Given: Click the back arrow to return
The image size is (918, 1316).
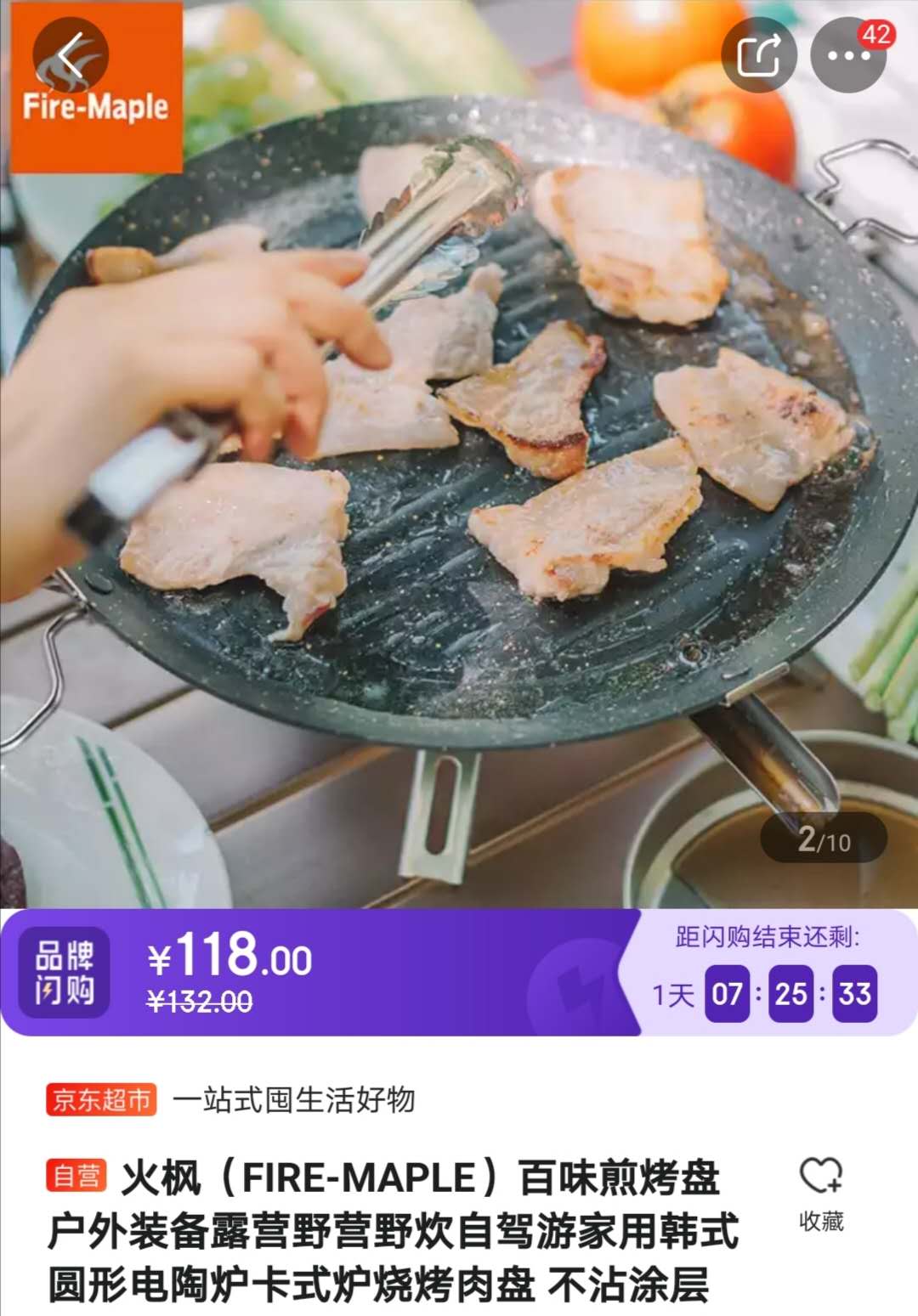Looking at the screenshot, I should pyautogui.click(x=71, y=54).
